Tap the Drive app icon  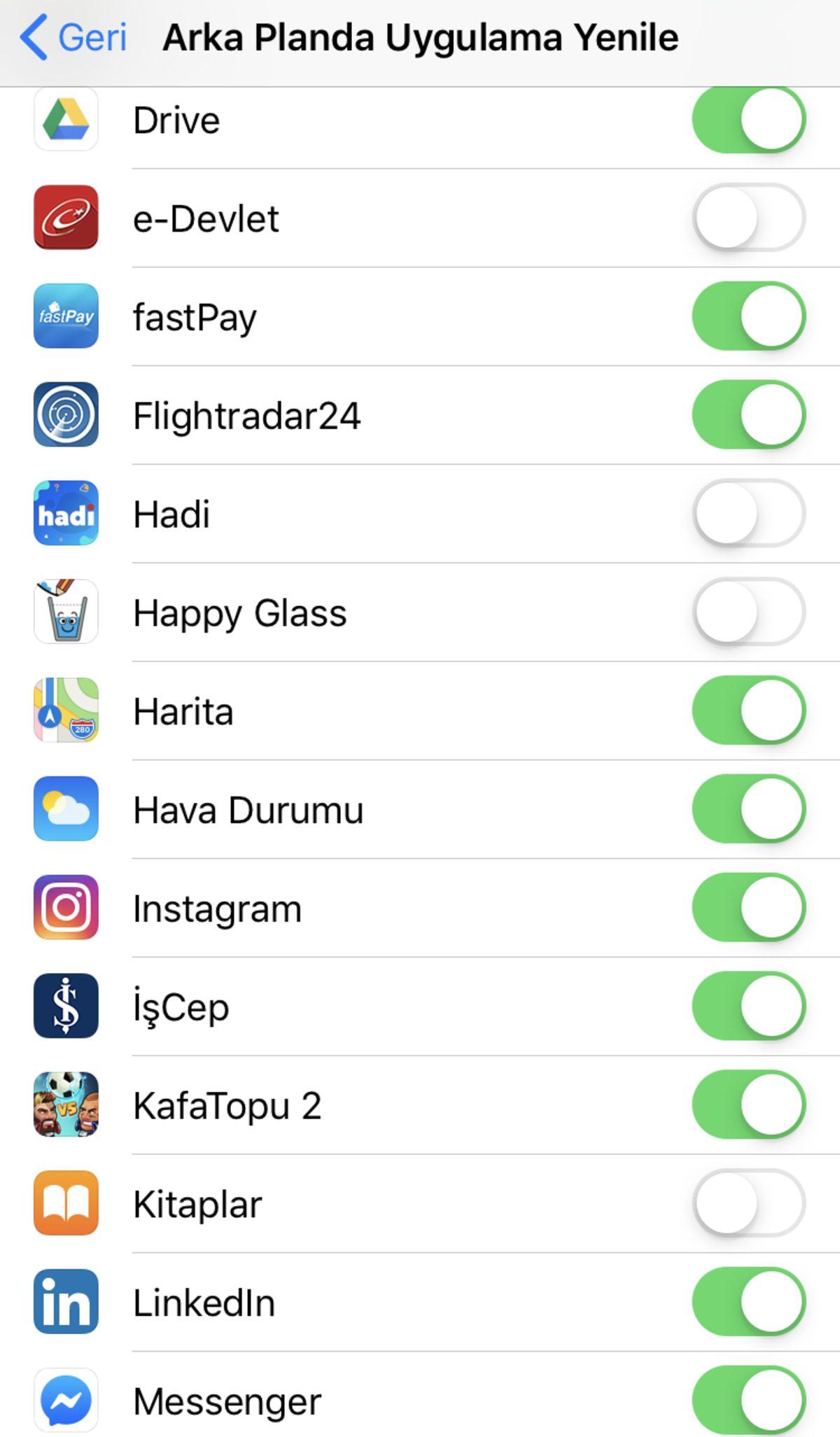65,118
